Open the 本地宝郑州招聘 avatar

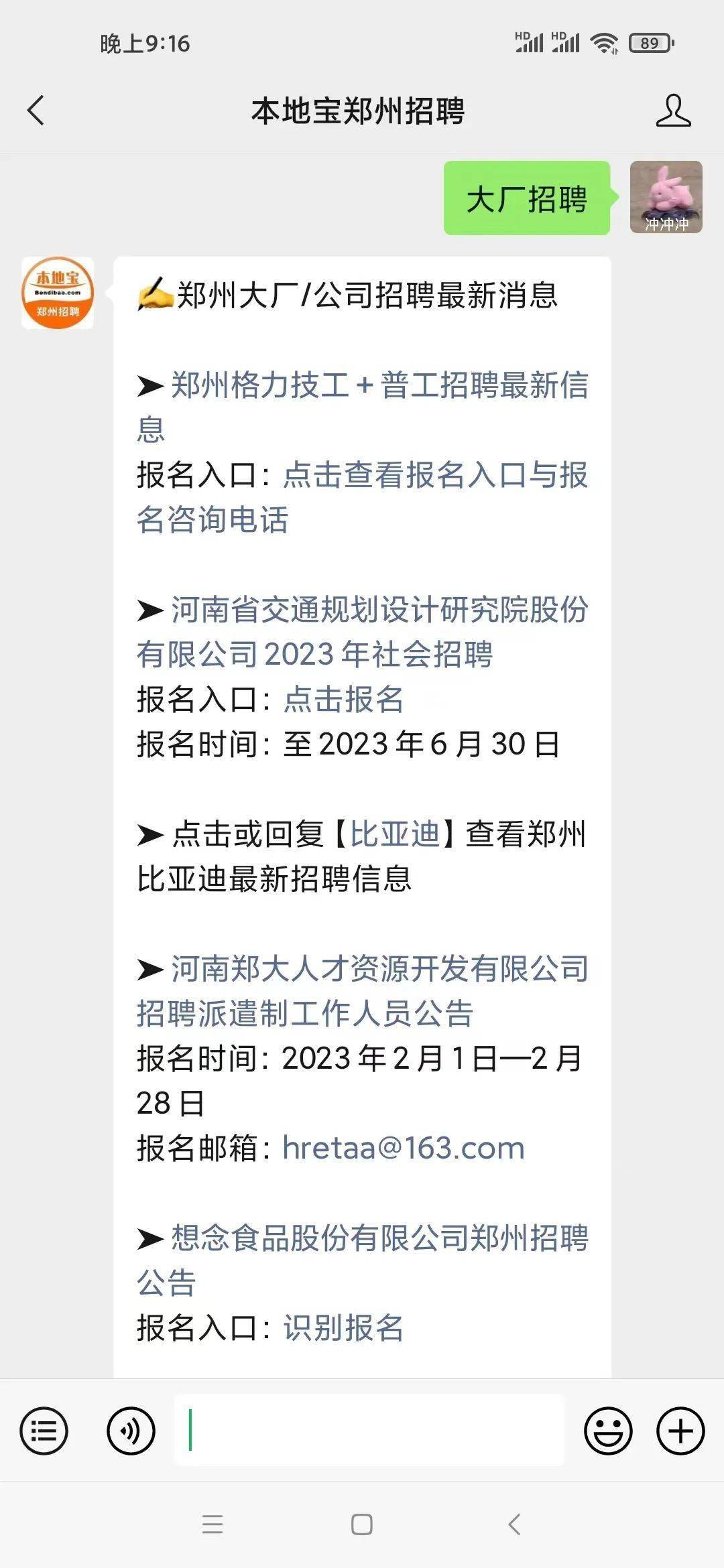click(x=58, y=293)
